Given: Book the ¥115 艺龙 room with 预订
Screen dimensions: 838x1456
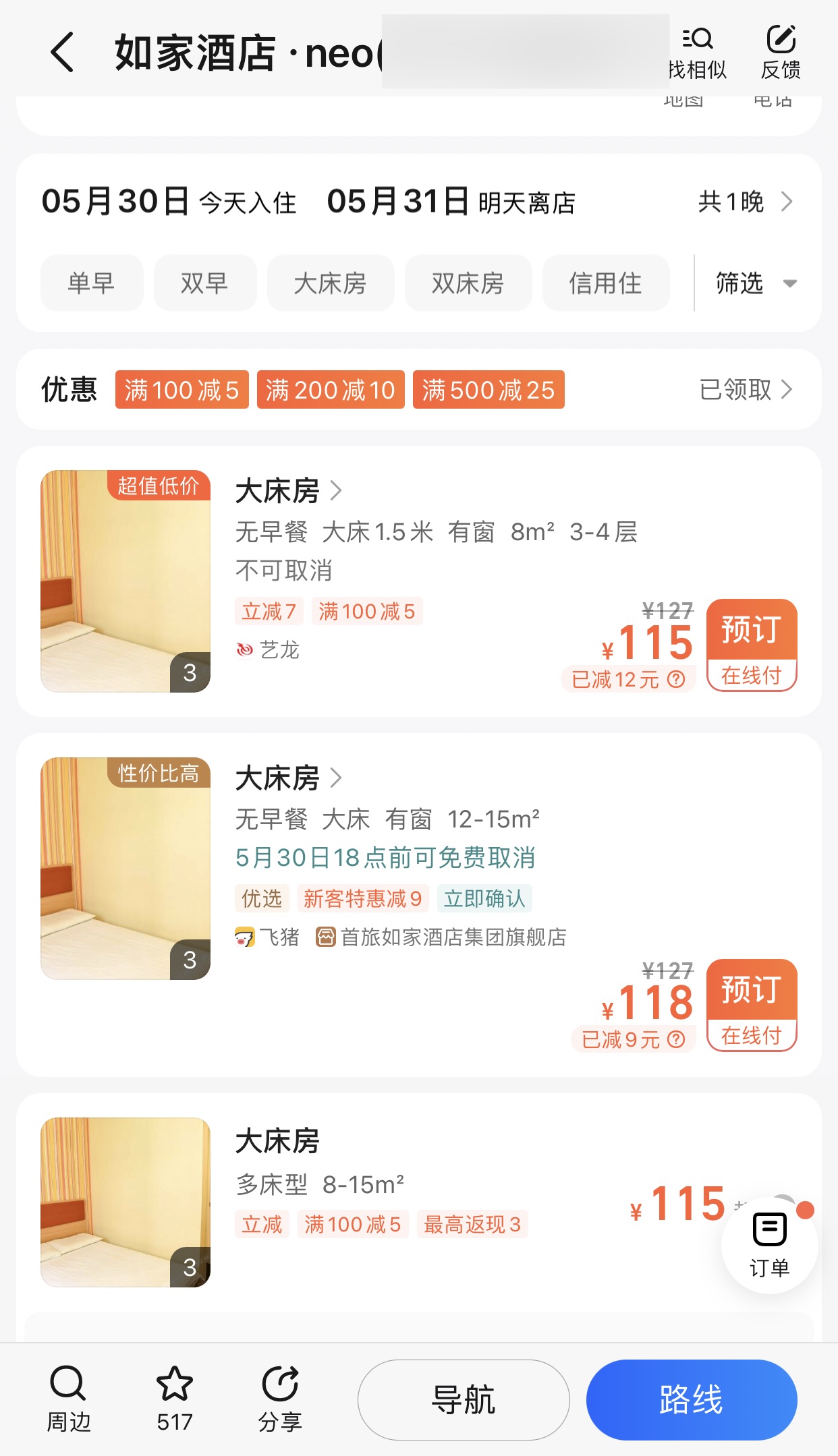Looking at the screenshot, I should (752, 631).
